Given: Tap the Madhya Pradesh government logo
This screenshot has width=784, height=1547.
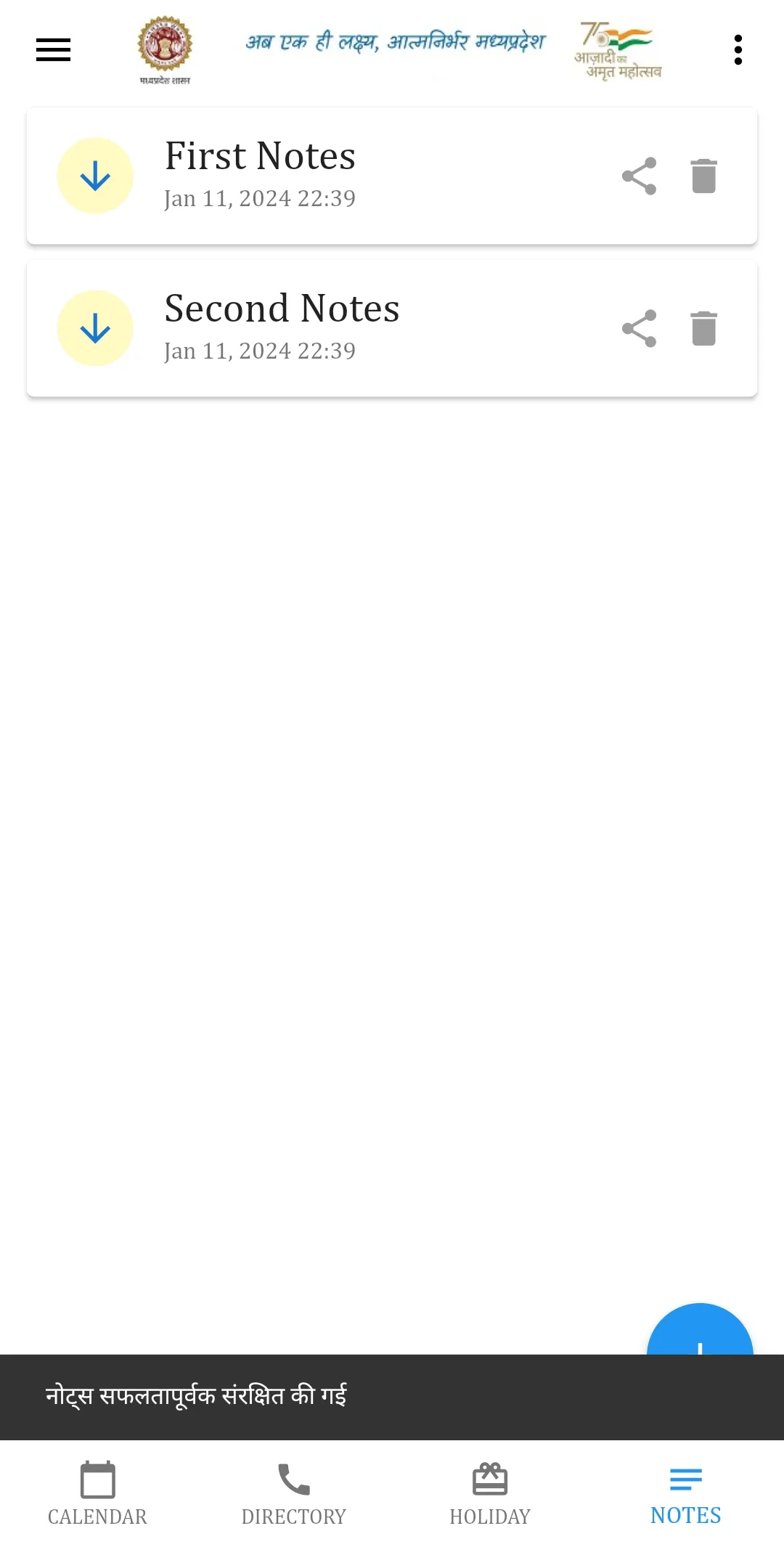Looking at the screenshot, I should (165, 45).
